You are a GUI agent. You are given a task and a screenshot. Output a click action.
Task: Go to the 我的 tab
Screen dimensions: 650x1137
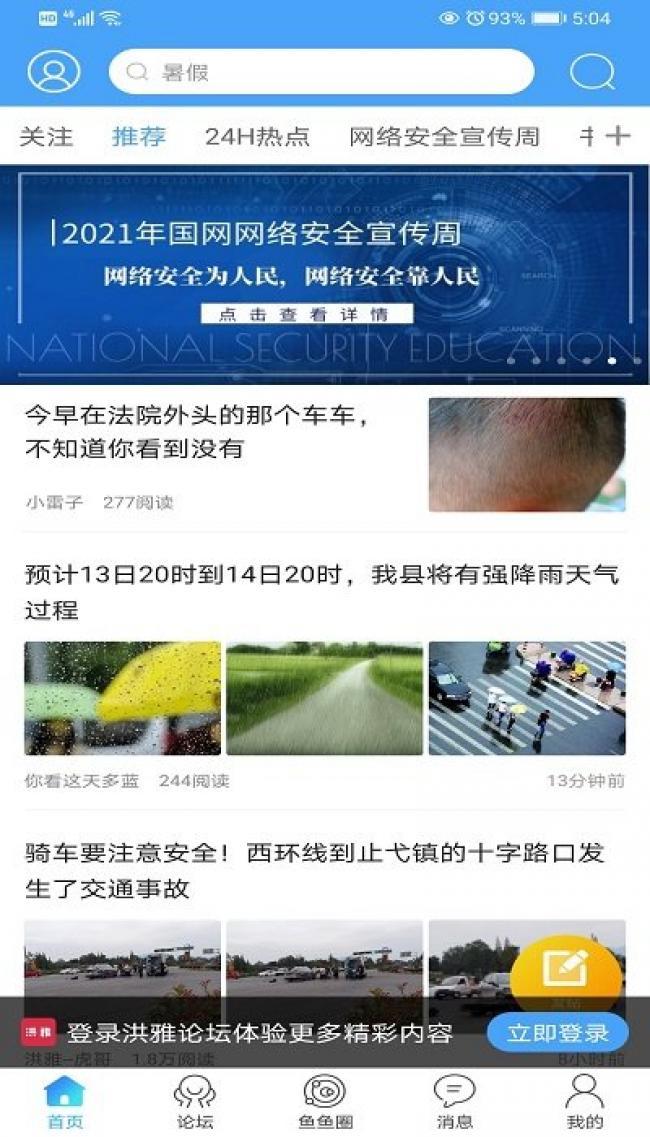[584, 1101]
